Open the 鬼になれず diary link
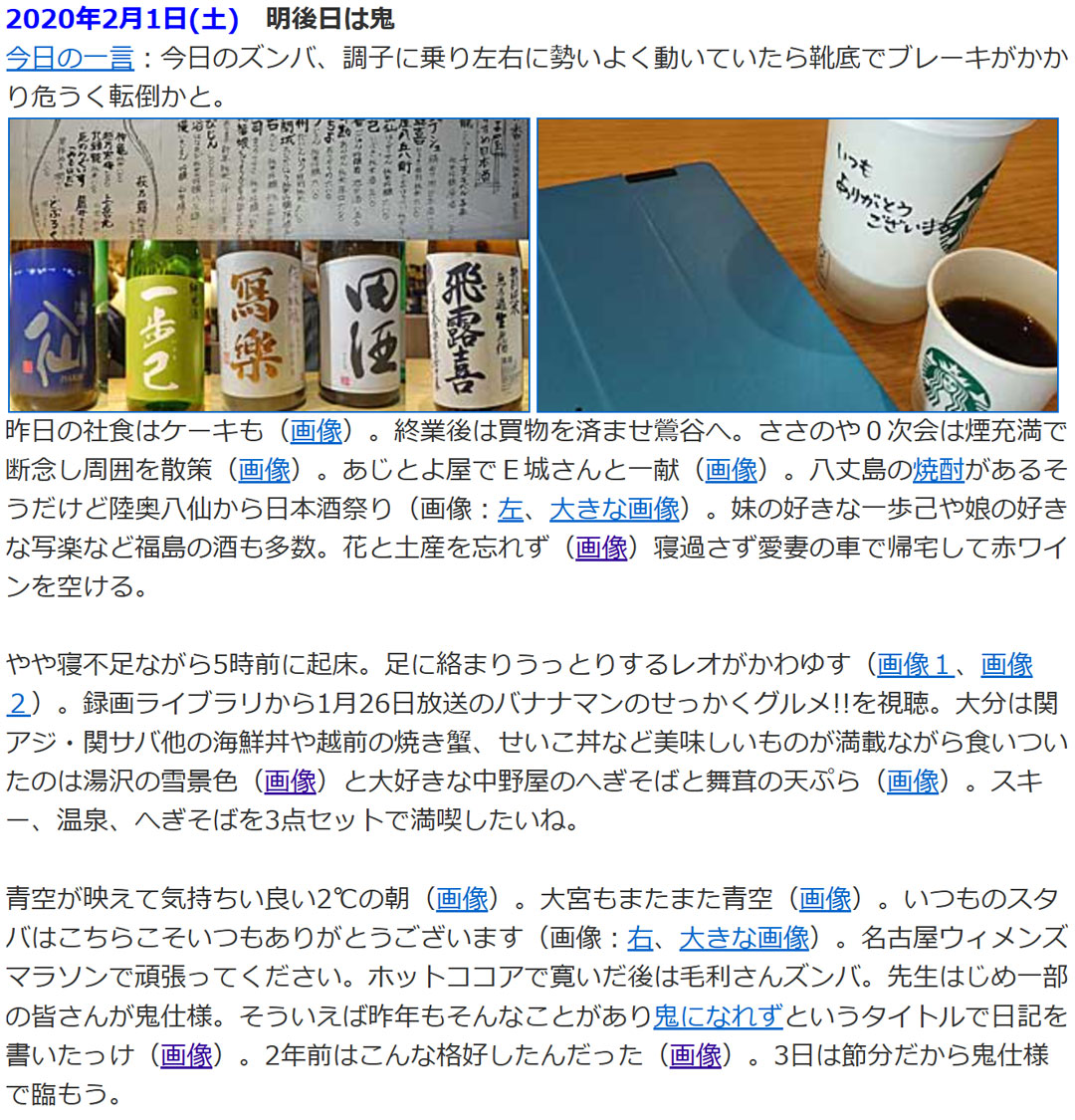 pyautogui.click(x=718, y=1016)
